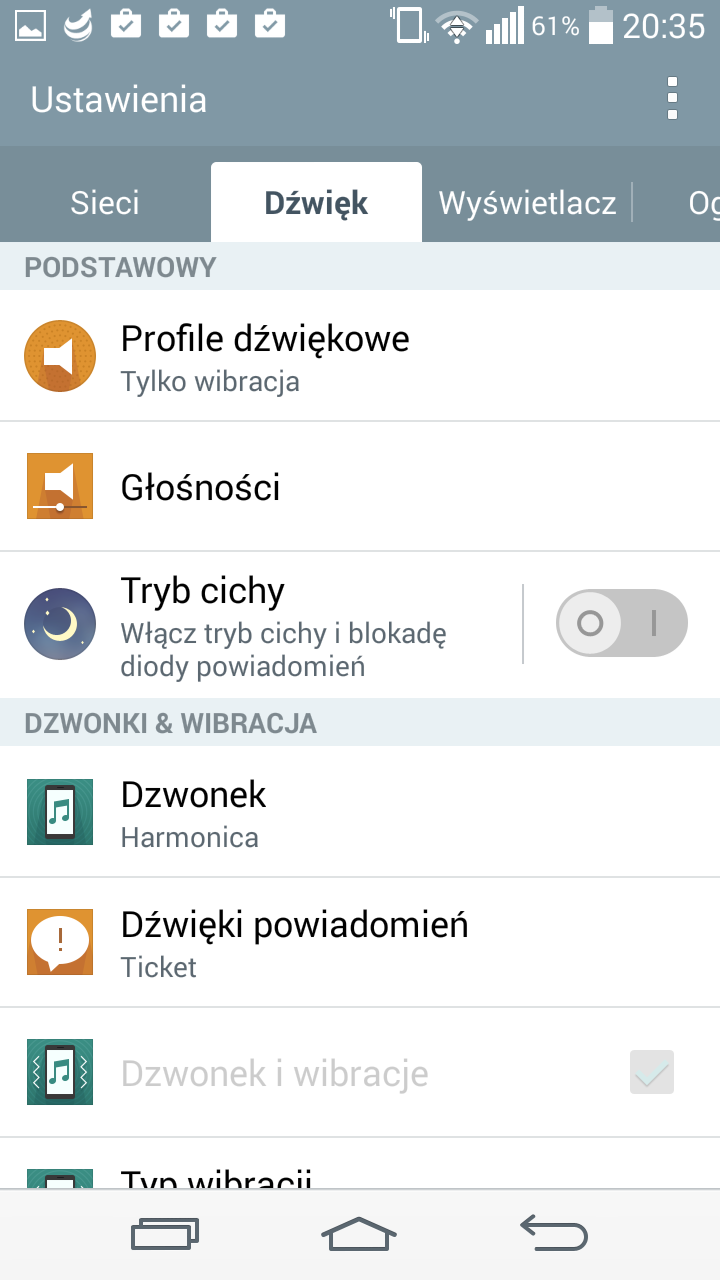Open Głośności volume settings
The height and width of the screenshot is (1280, 720).
coord(360,487)
